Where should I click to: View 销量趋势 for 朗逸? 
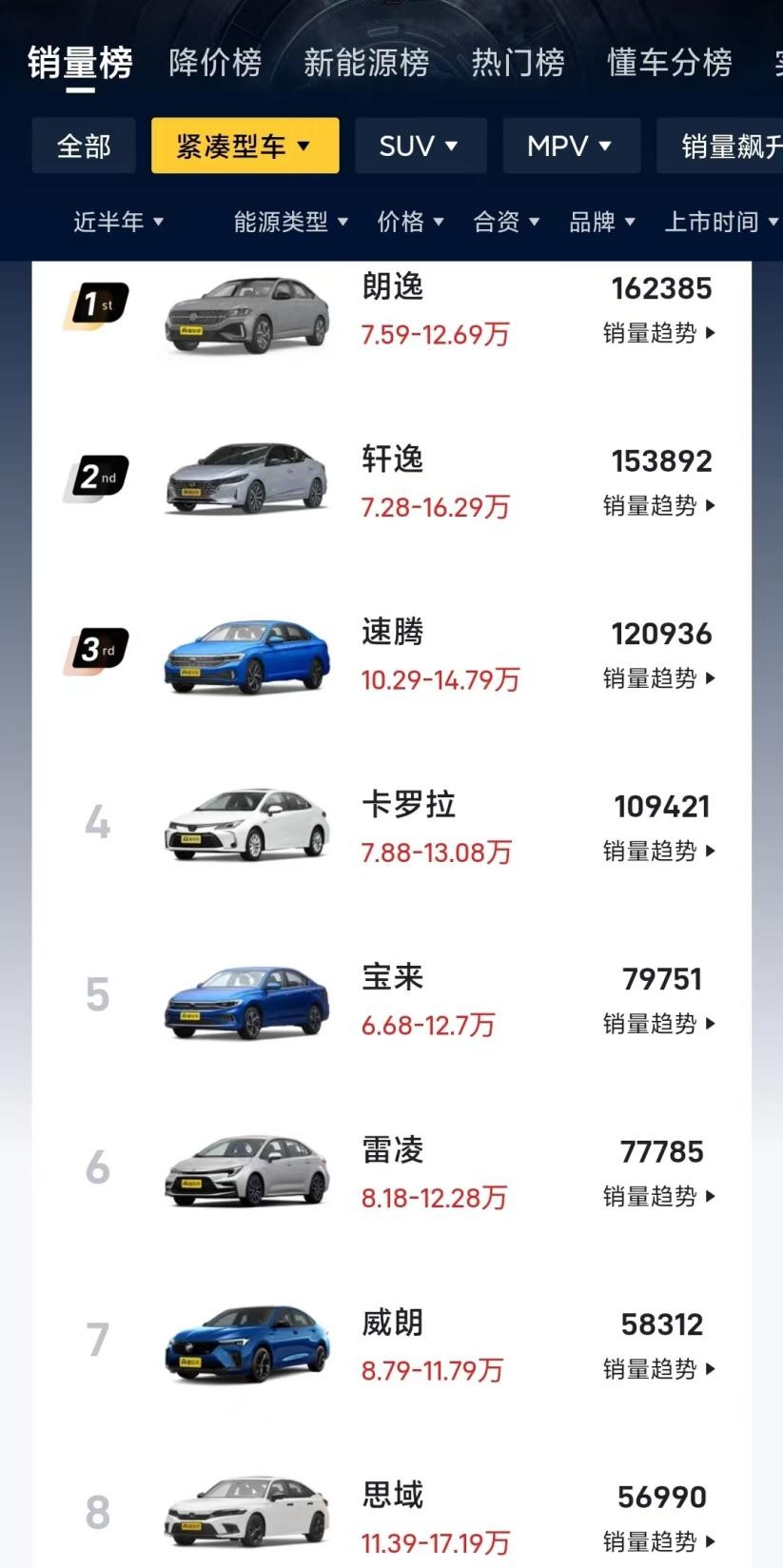[x=659, y=335]
